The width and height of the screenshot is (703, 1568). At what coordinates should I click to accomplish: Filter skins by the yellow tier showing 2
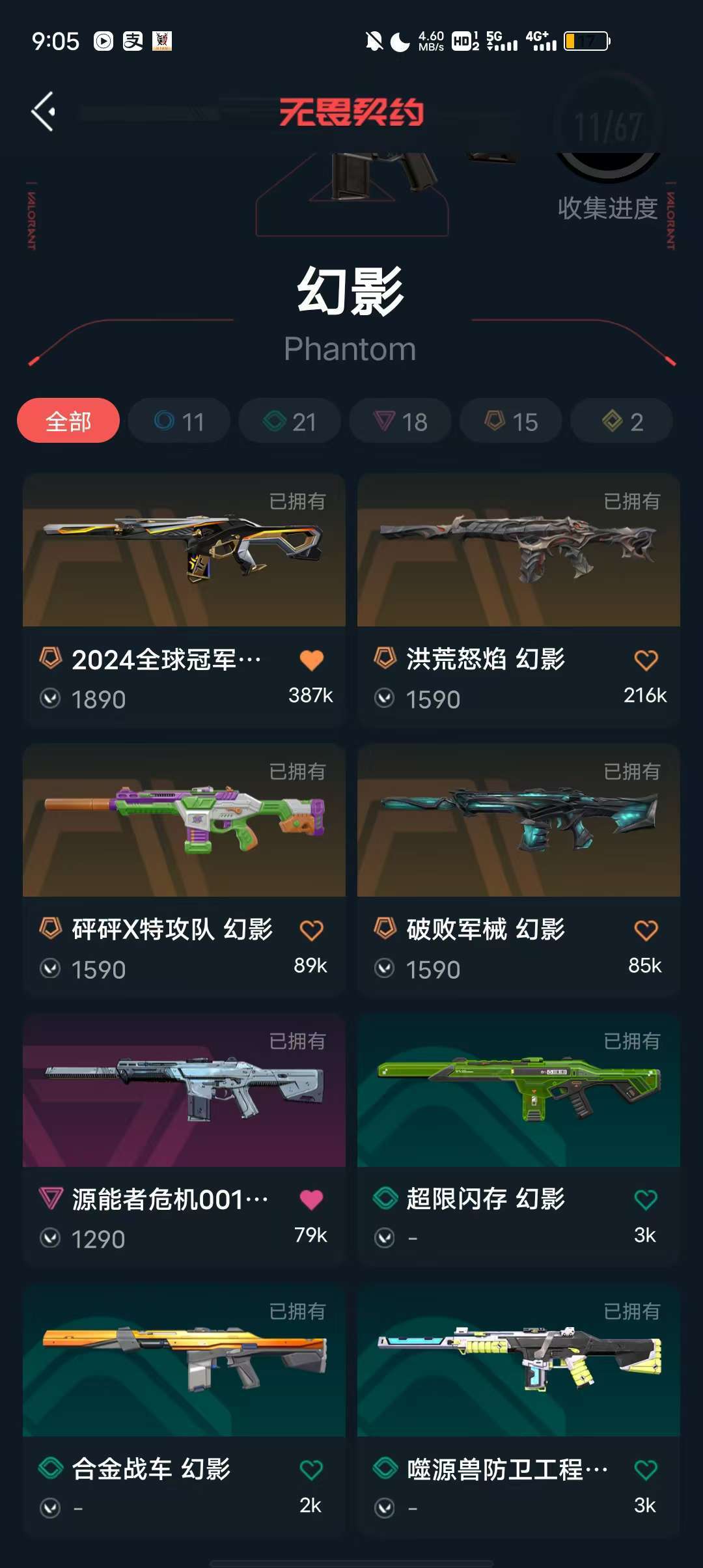click(x=622, y=421)
